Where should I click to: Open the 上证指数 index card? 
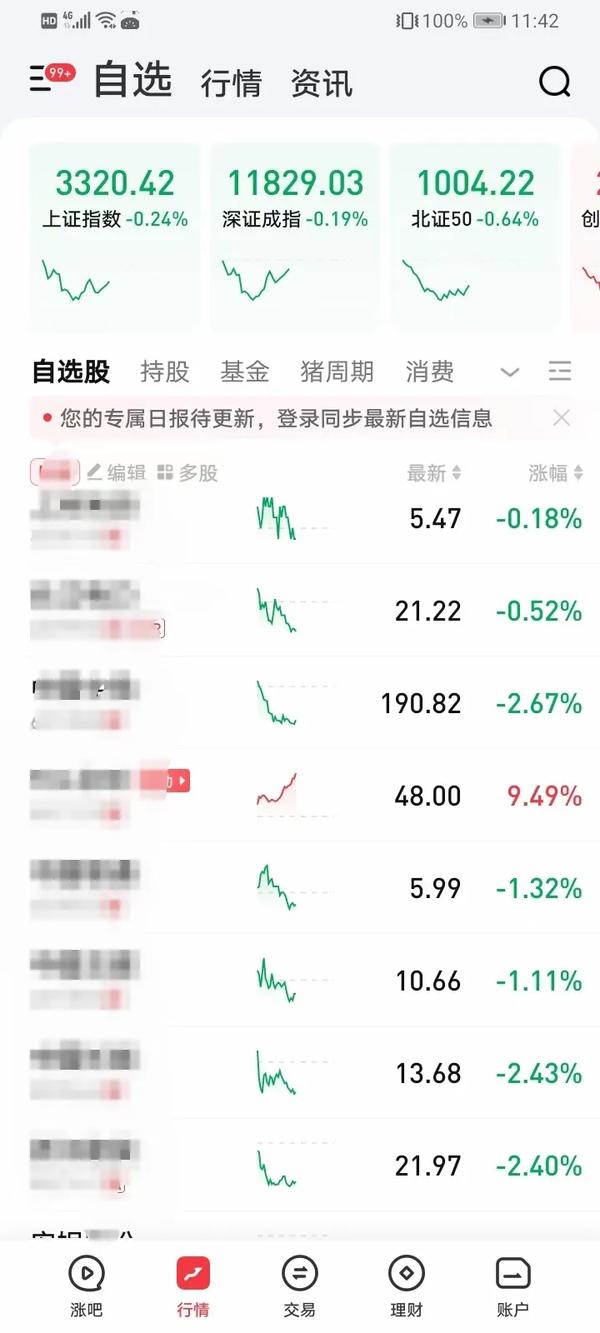click(x=115, y=236)
